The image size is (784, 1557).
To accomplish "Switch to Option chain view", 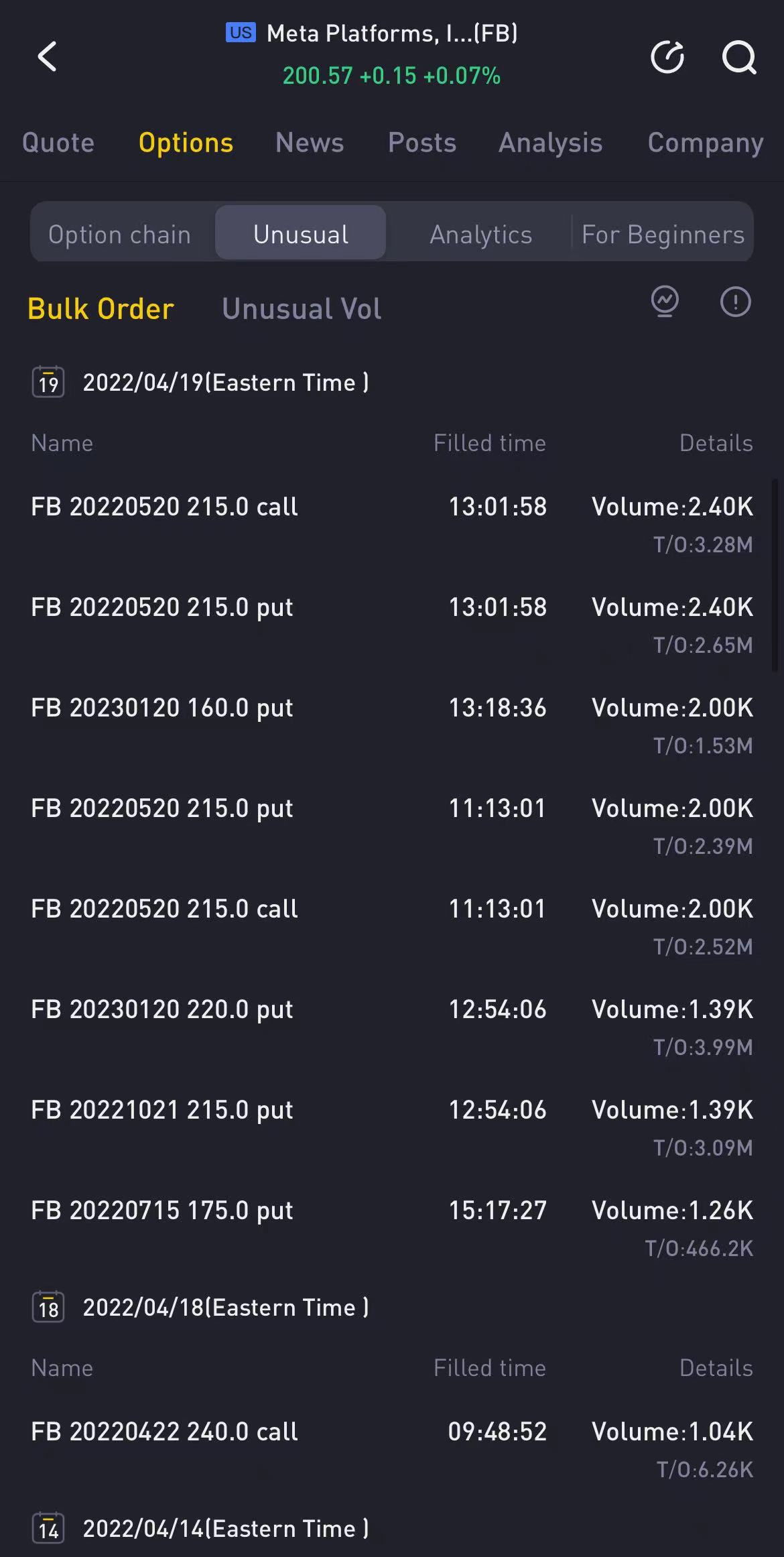I will tap(120, 235).
